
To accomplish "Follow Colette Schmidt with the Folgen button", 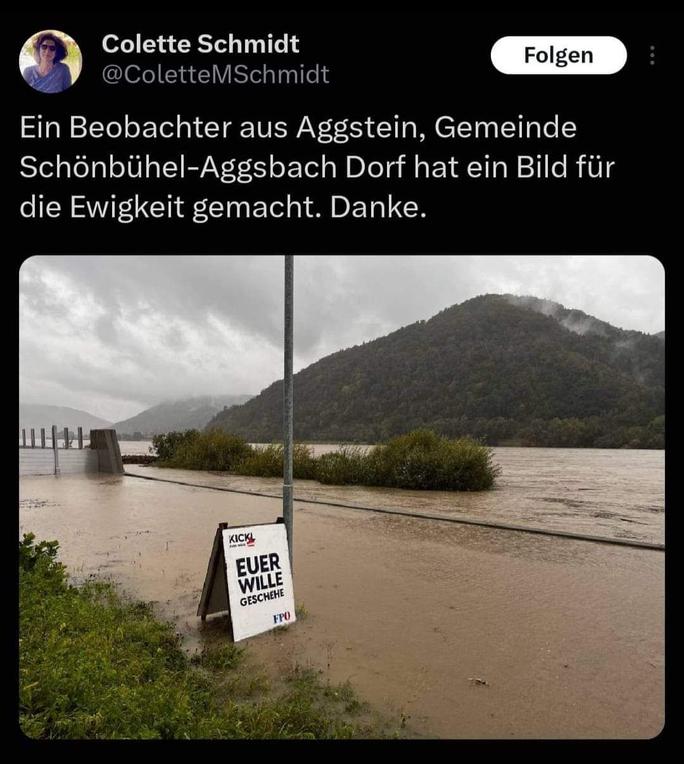I will click(x=558, y=56).
